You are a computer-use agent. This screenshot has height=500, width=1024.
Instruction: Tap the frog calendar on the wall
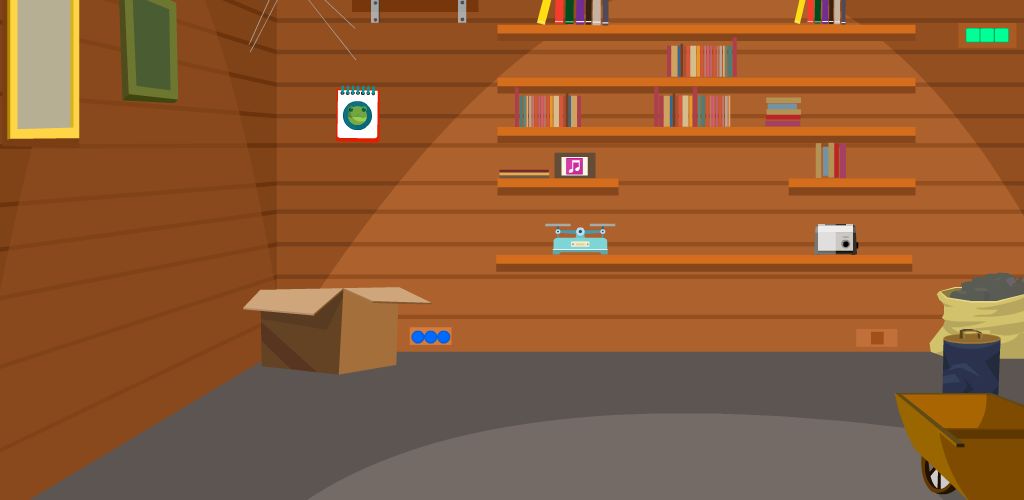357,114
